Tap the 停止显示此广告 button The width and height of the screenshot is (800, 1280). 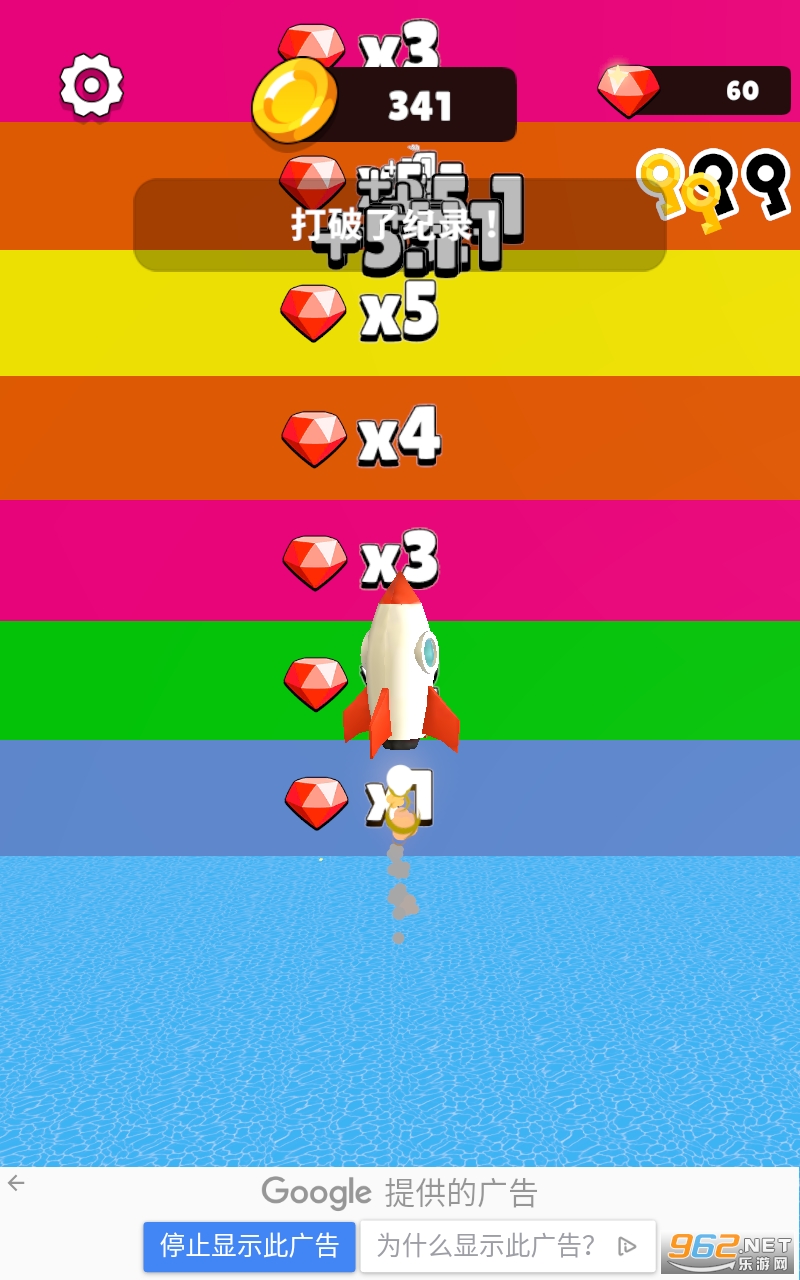(x=249, y=1246)
